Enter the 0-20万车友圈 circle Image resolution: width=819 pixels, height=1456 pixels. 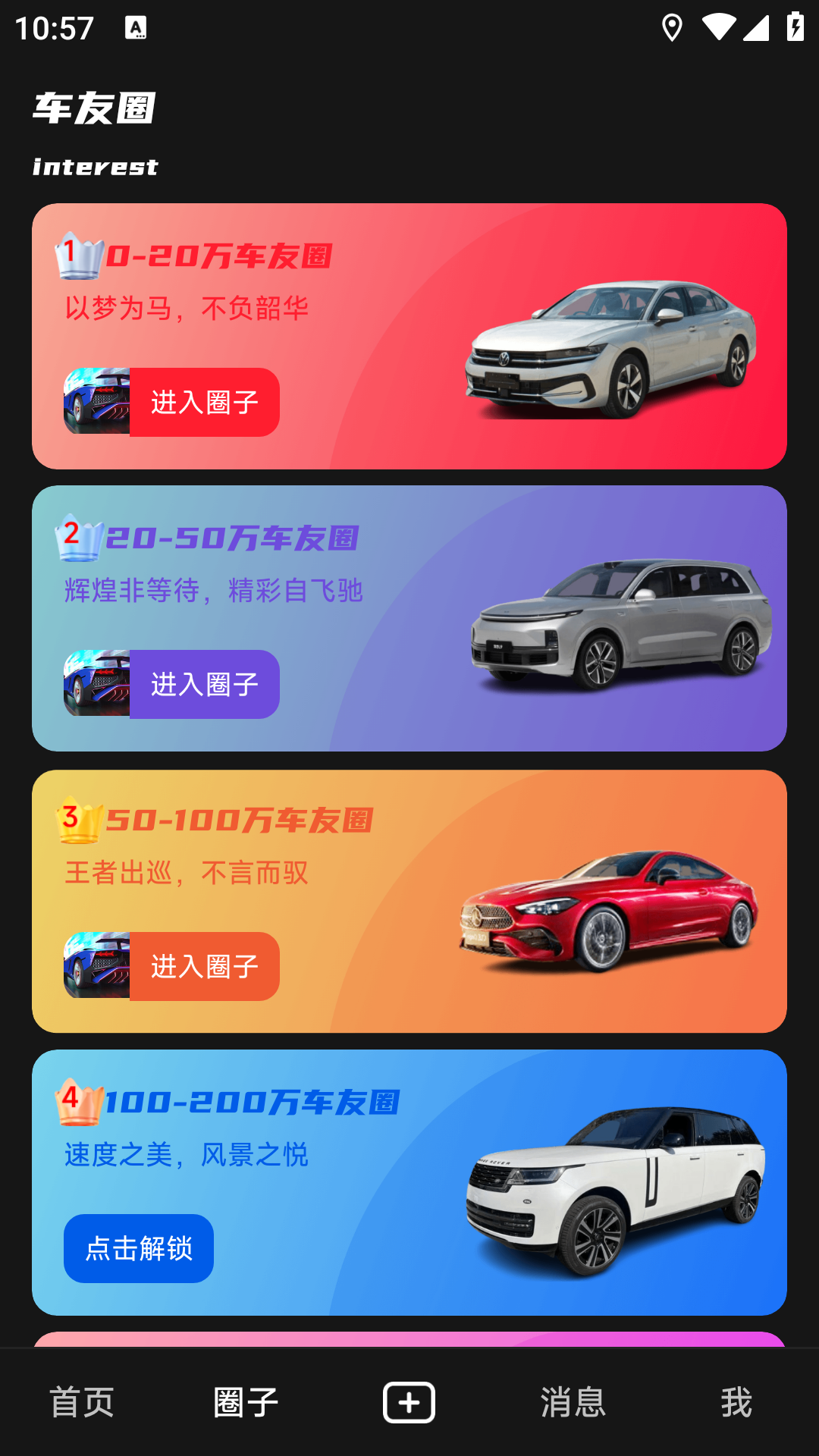point(204,402)
